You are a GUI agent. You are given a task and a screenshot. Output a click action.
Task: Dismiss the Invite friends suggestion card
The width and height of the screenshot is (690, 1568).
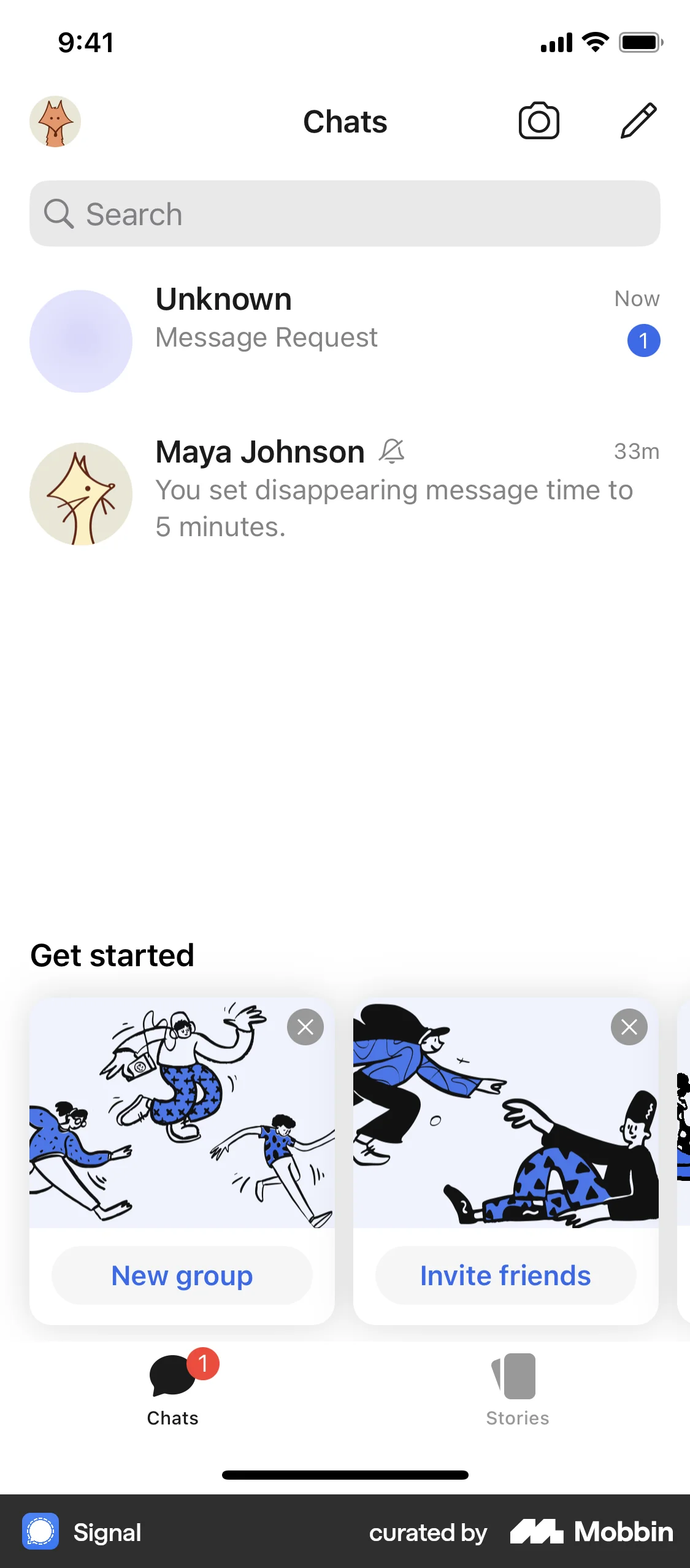pos(629,1027)
